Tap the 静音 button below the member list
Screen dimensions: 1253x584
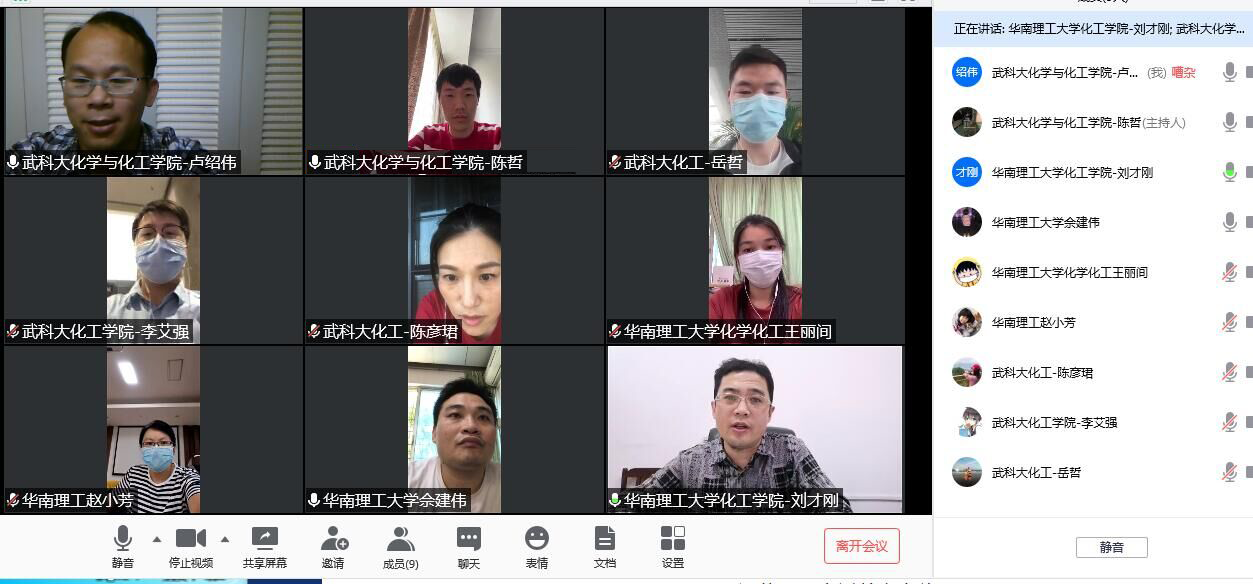1111,547
